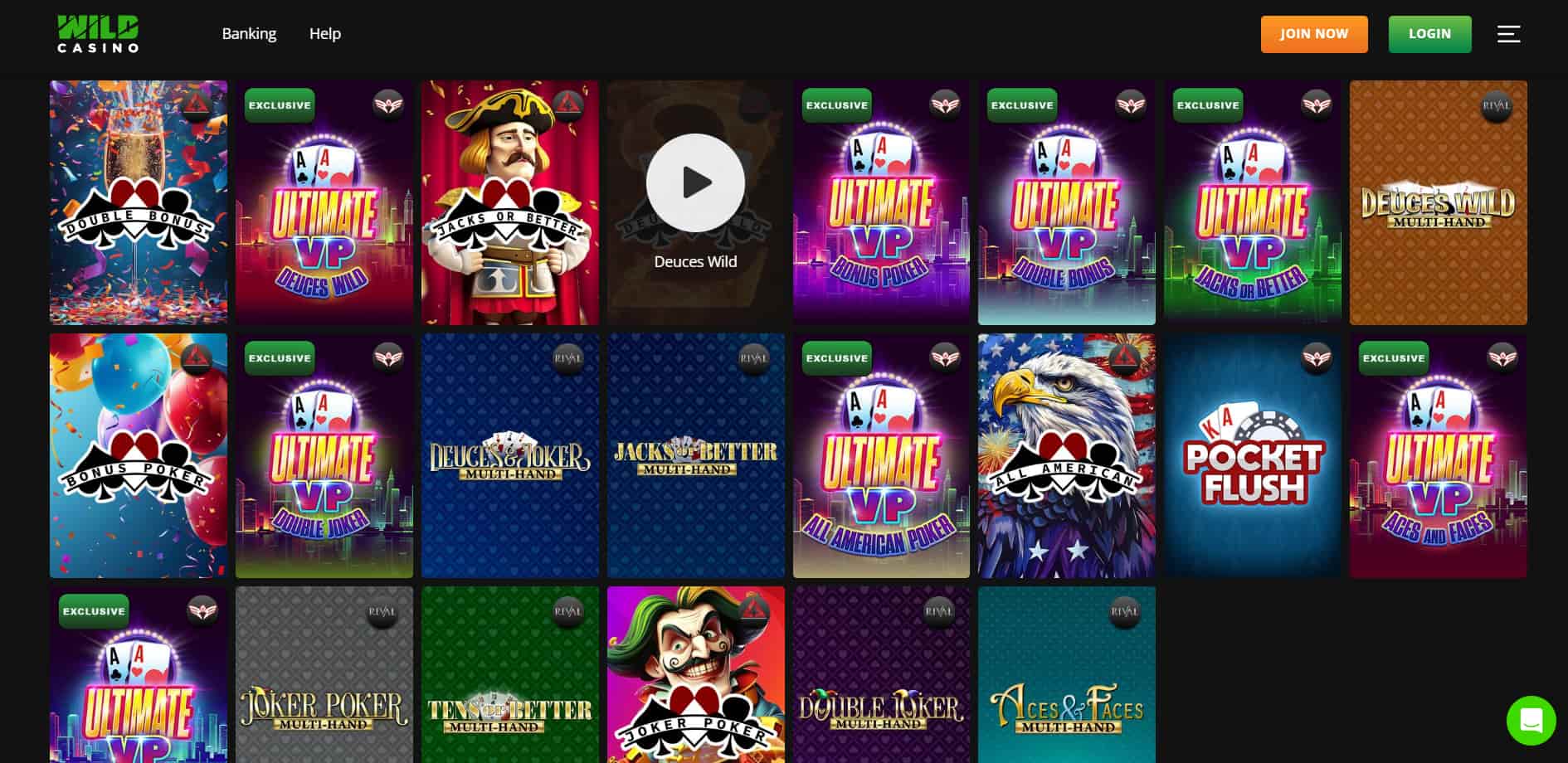This screenshot has height=763, width=1568.
Task: Open the Double Bonus game tile
Action: tap(138, 202)
